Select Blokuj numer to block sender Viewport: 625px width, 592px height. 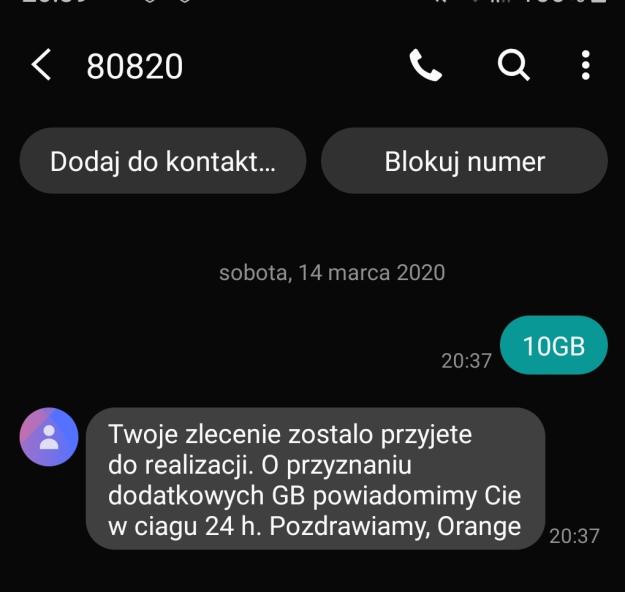point(464,161)
